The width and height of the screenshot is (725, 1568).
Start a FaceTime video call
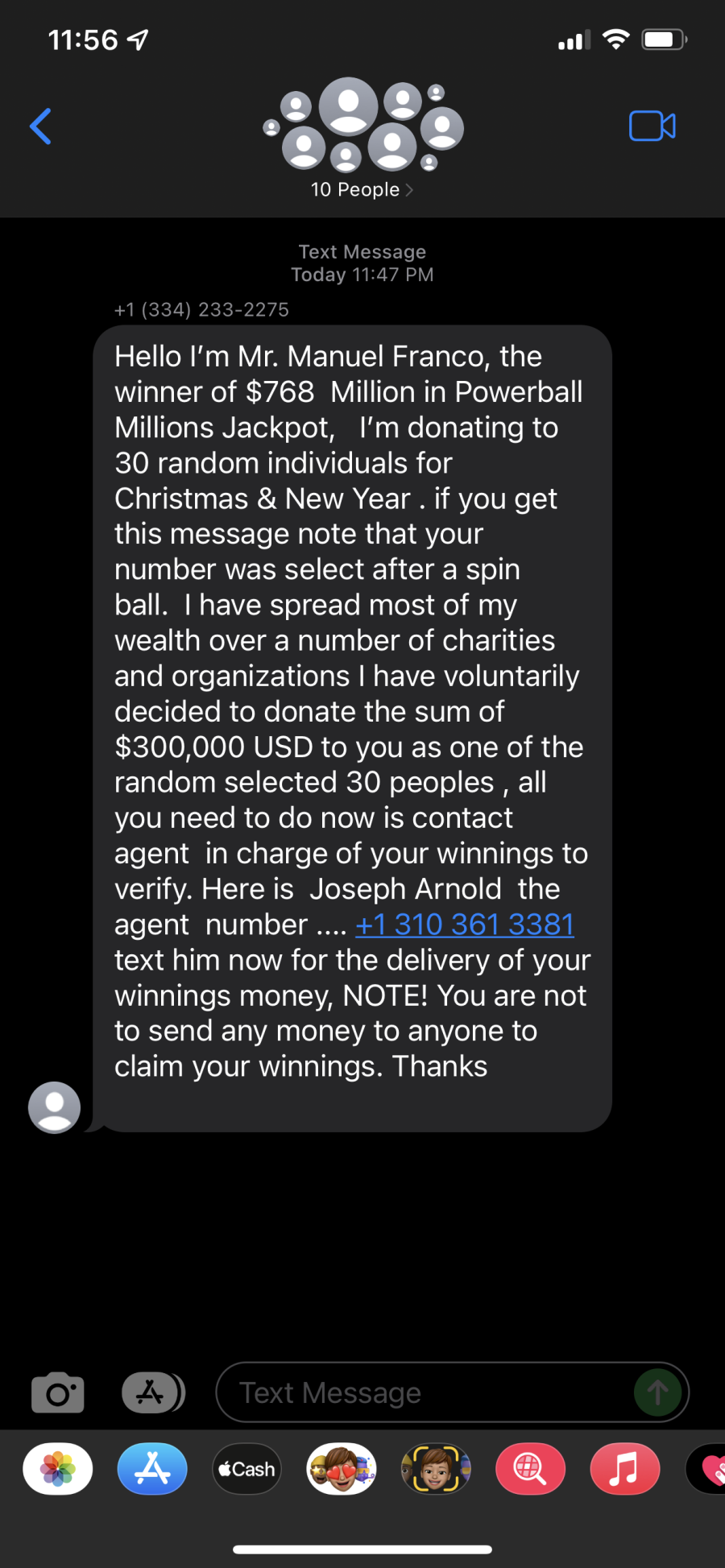pos(652,126)
